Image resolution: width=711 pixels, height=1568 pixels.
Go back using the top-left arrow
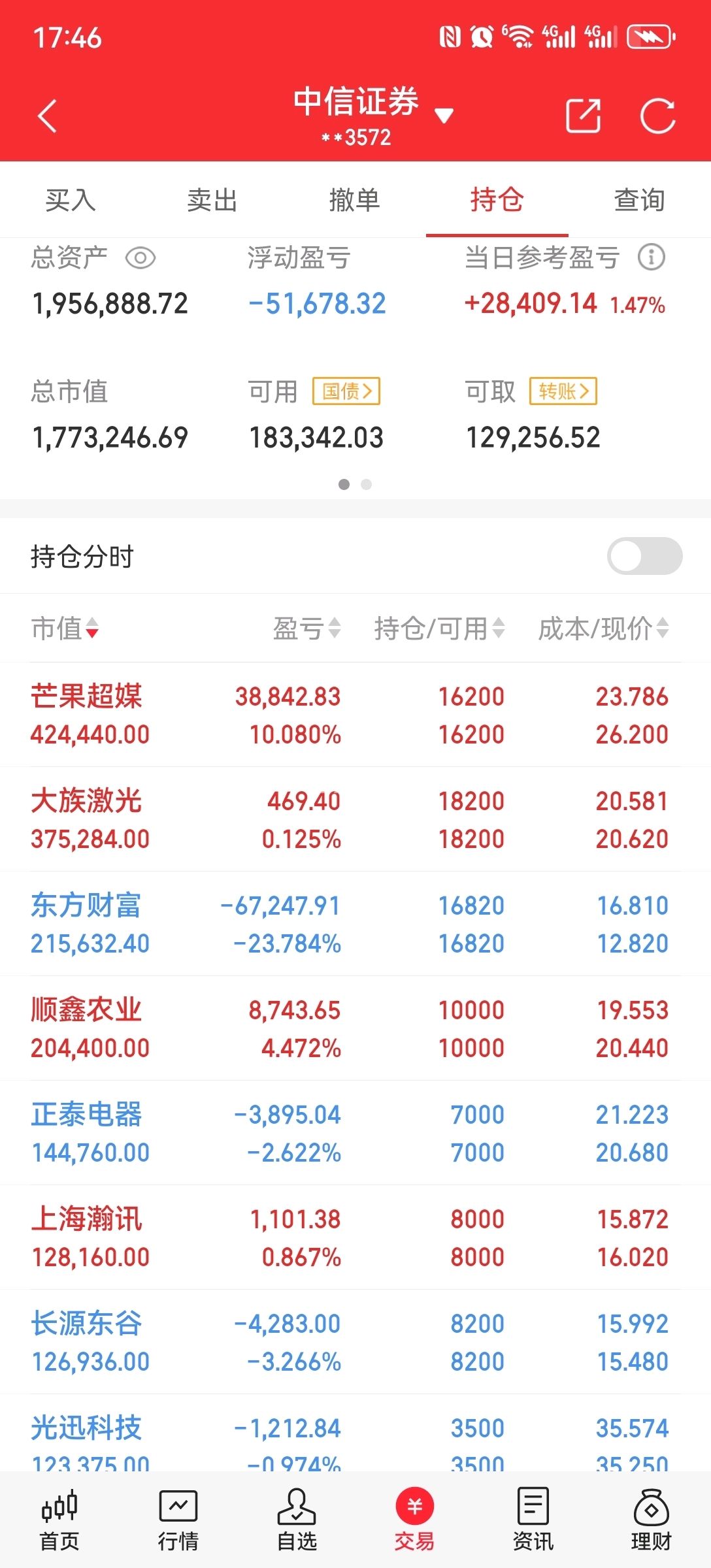[47, 117]
